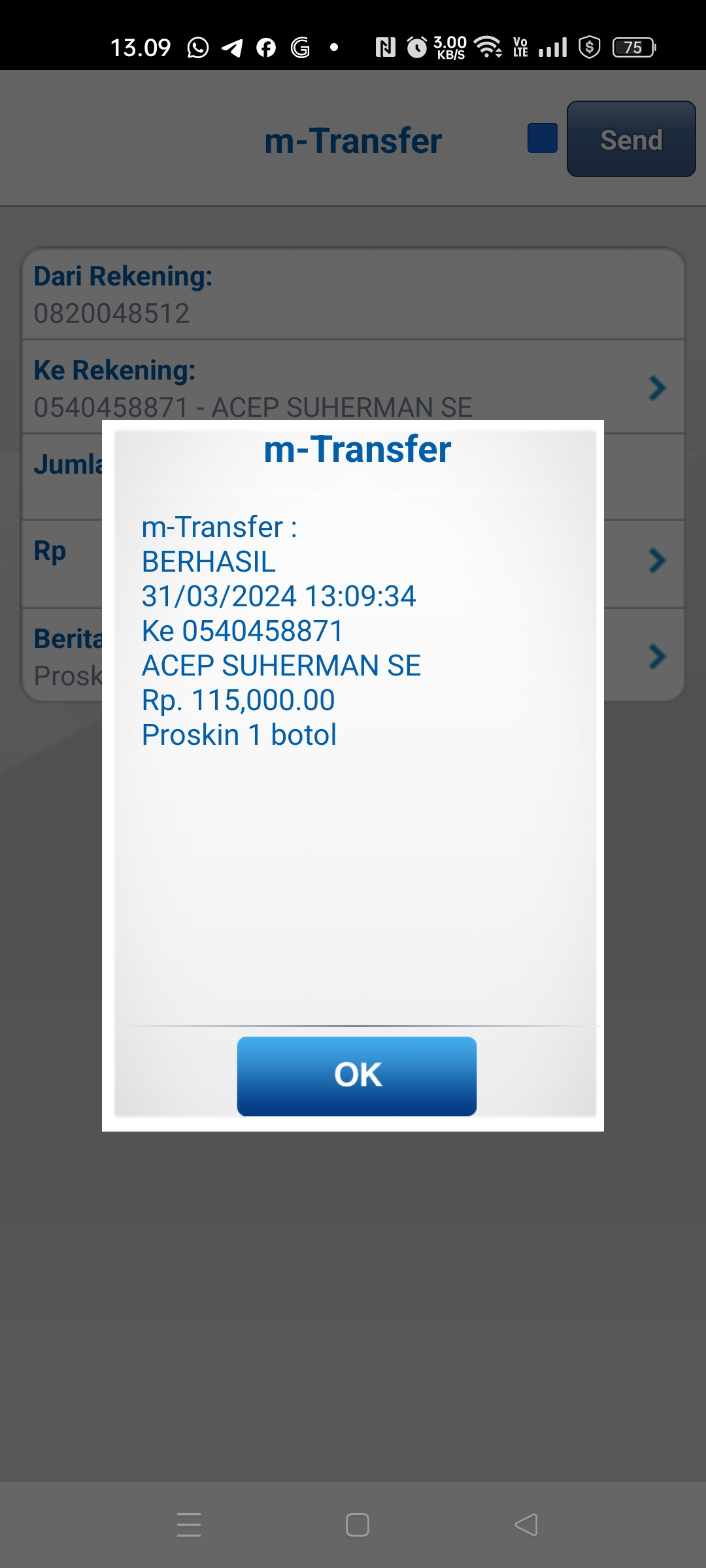Expand the Rp amount row chevron

(x=657, y=561)
